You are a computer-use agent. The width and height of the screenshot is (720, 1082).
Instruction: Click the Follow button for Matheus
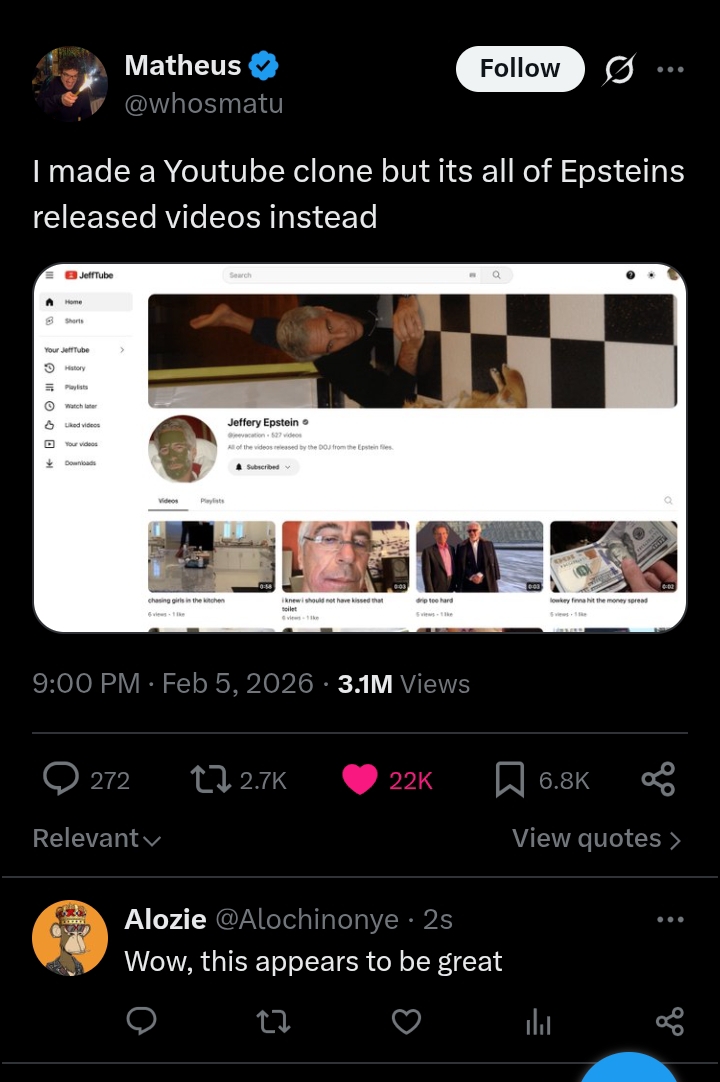point(520,68)
